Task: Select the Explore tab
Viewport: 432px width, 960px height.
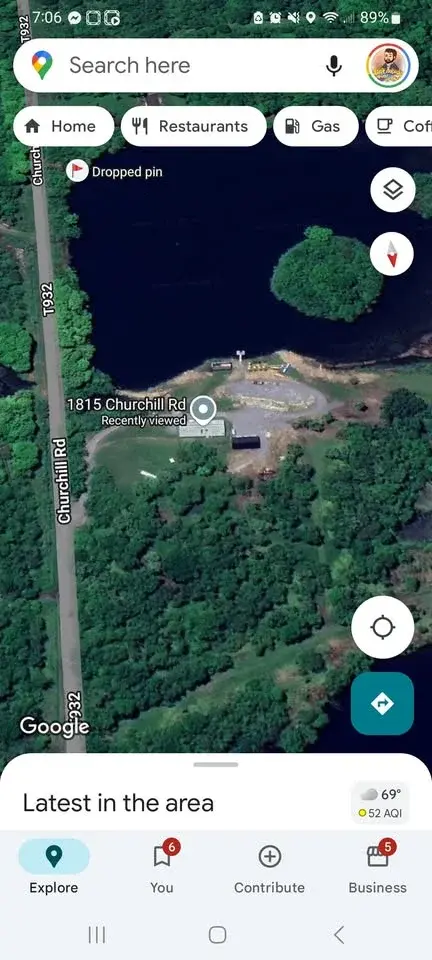Action: click(54, 867)
